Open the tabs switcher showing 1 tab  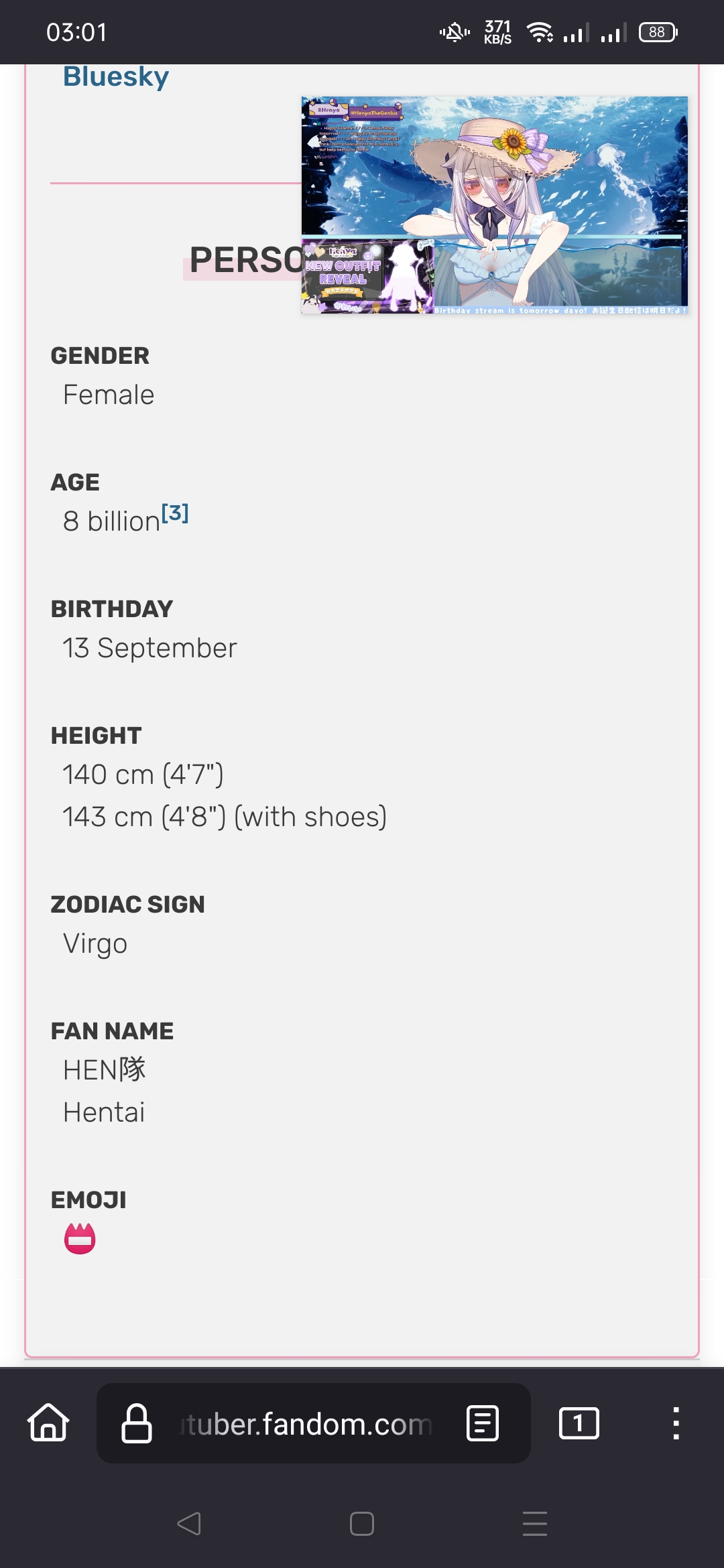click(579, 1423)
